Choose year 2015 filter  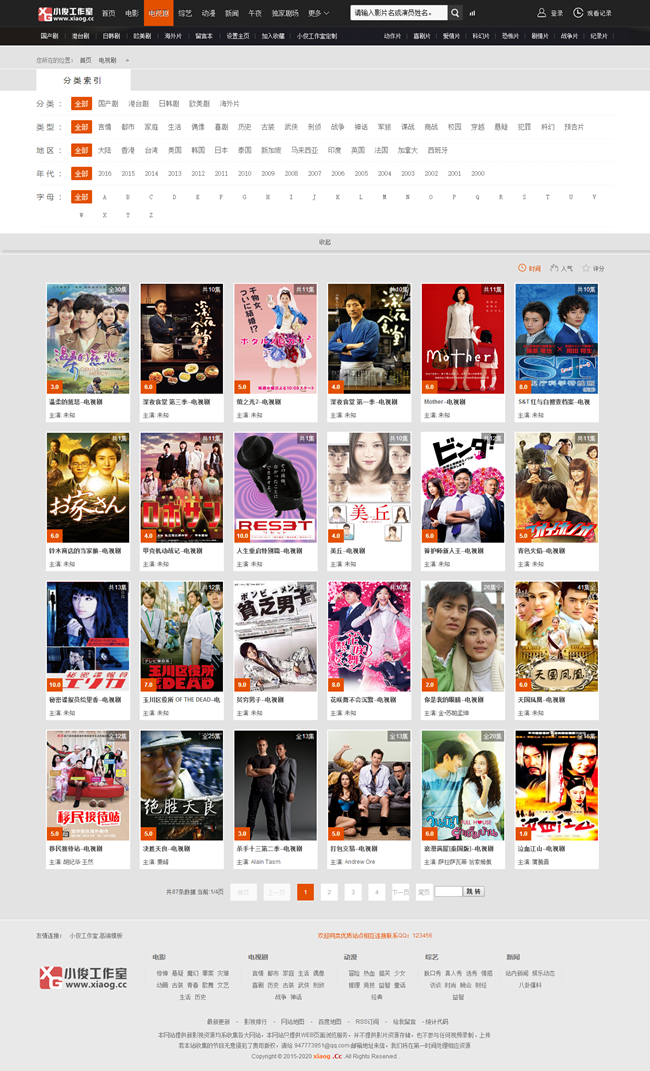128,173
